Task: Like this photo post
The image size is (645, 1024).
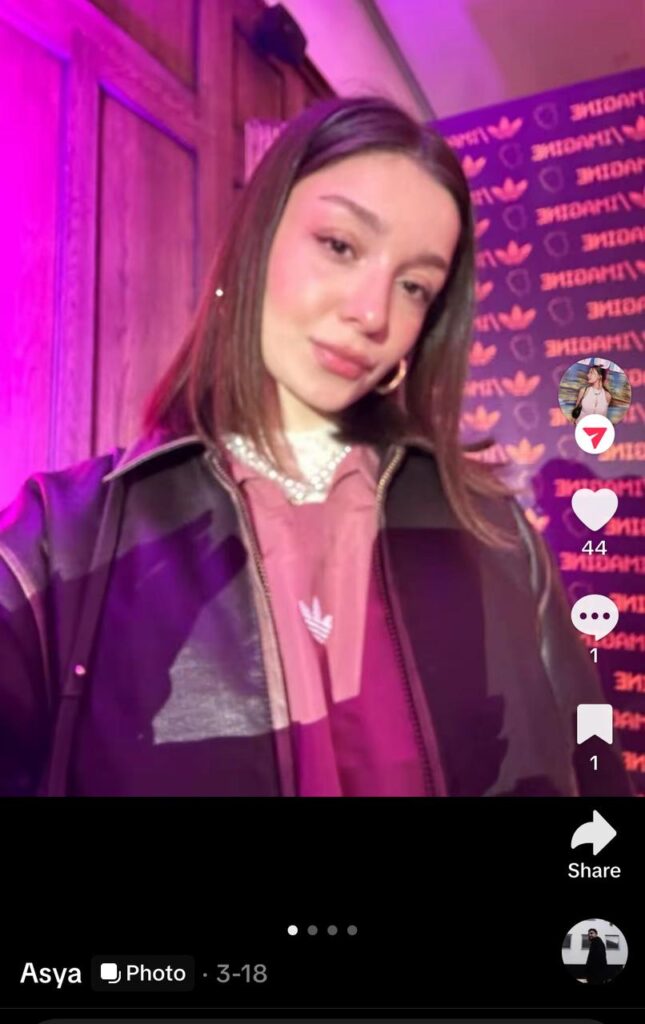Action: coord(594,509)
